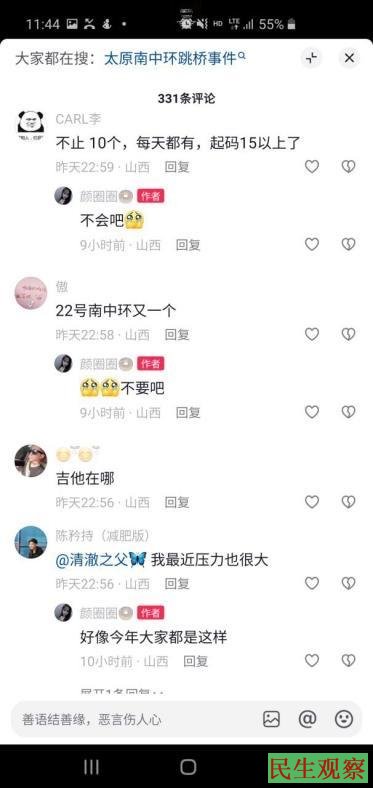
Task: Dislike CARL李's comment
Action: coord(348,167)
